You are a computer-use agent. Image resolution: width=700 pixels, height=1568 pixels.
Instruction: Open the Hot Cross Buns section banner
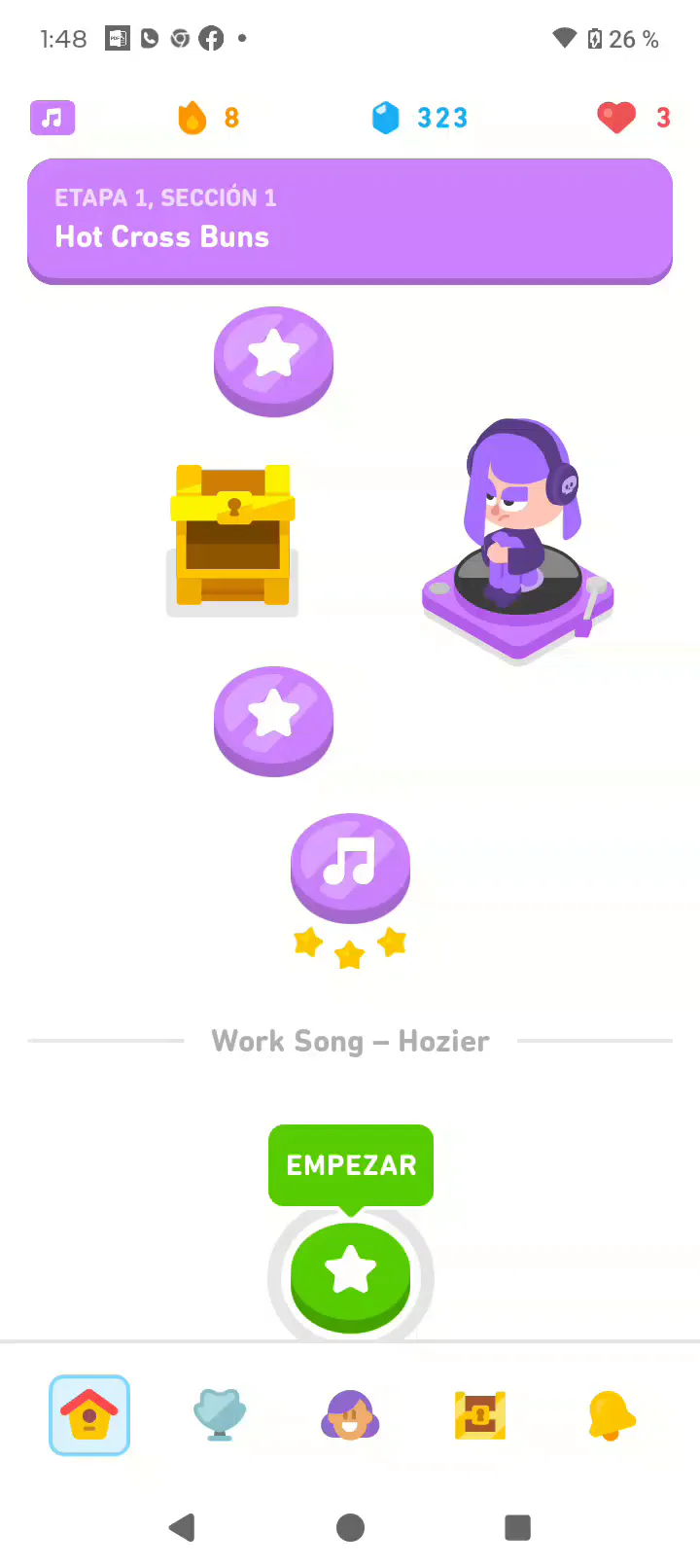click(350, 222)
